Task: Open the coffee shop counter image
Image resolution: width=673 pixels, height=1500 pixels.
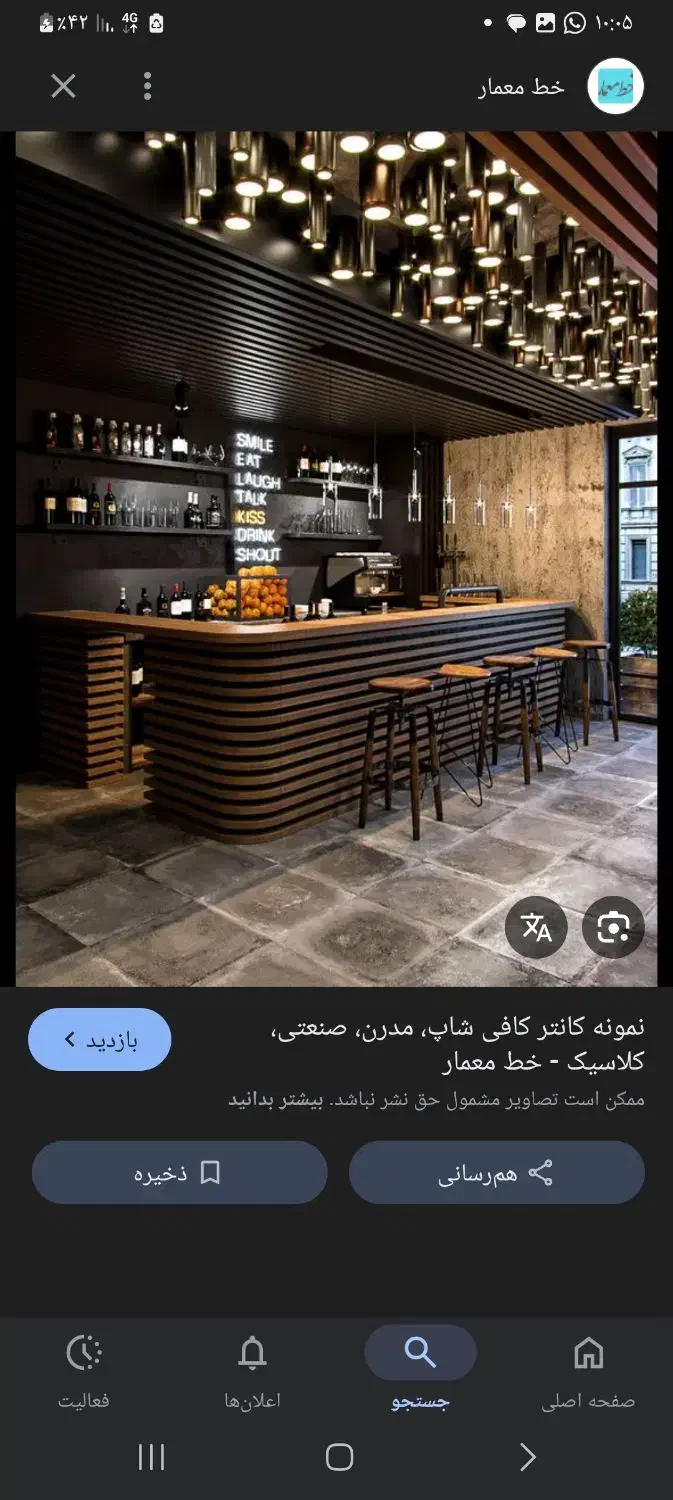Action: pyautogui.click(x=336, y=558)
